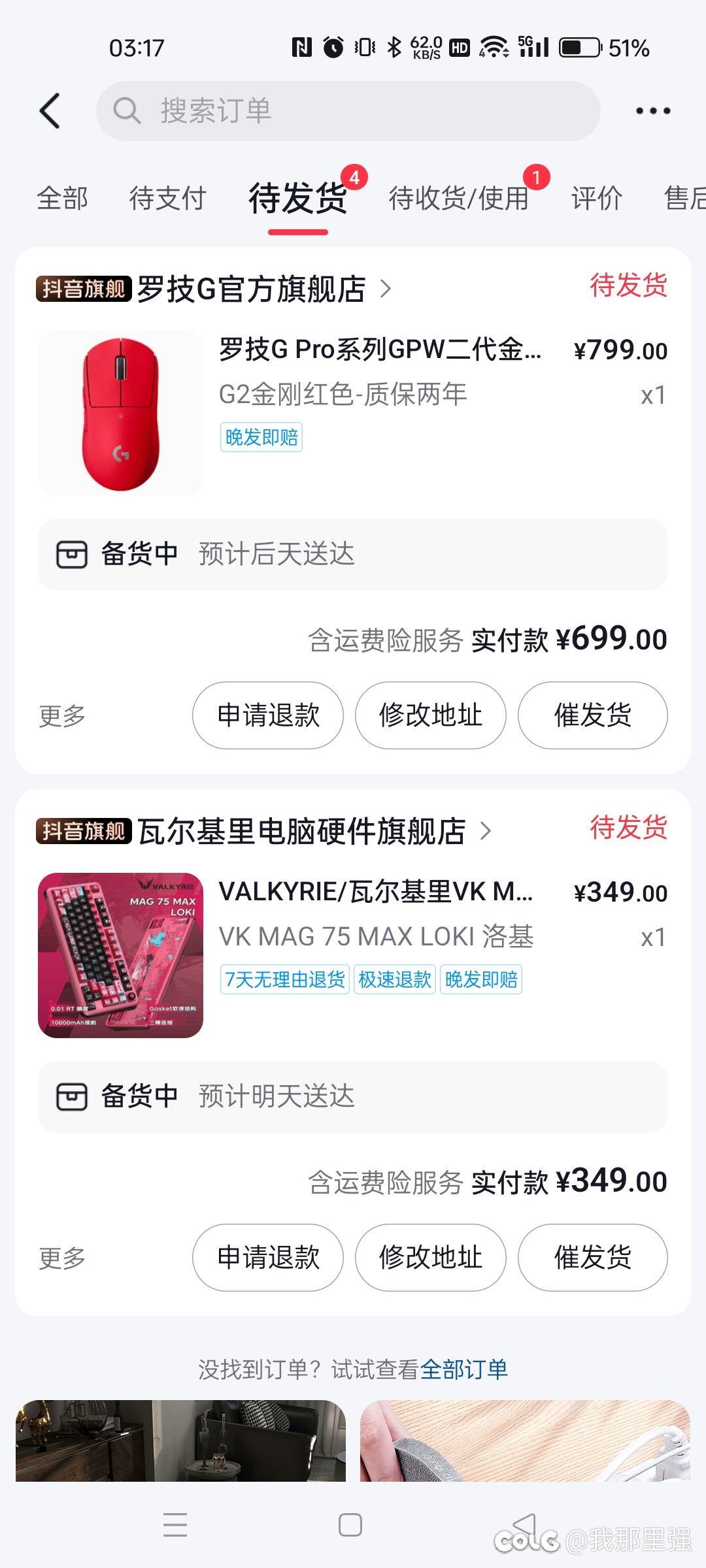Open the three-dot overflow menu
This screenshot has width=706, height=1568.
point(653,110)
